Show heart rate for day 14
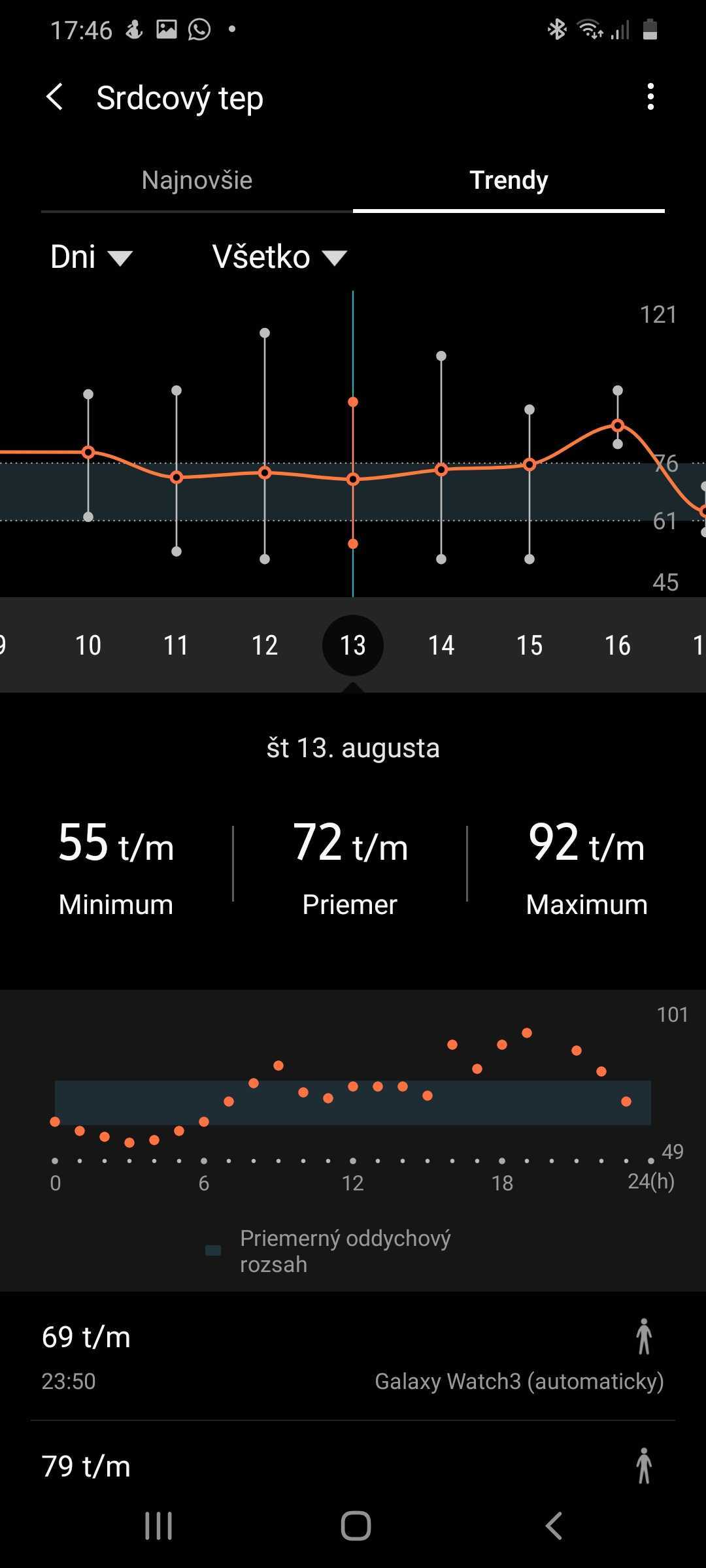Image resolution: width=706 pixels, height=1568 pixels. click(x=441, y=645)
